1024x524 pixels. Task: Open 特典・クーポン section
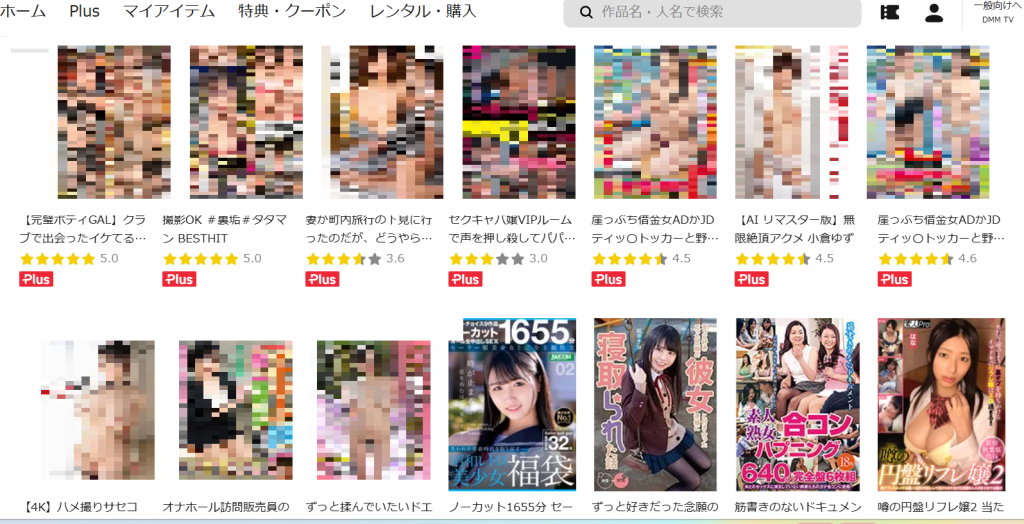pyautogui.click(x=292, y=12)
